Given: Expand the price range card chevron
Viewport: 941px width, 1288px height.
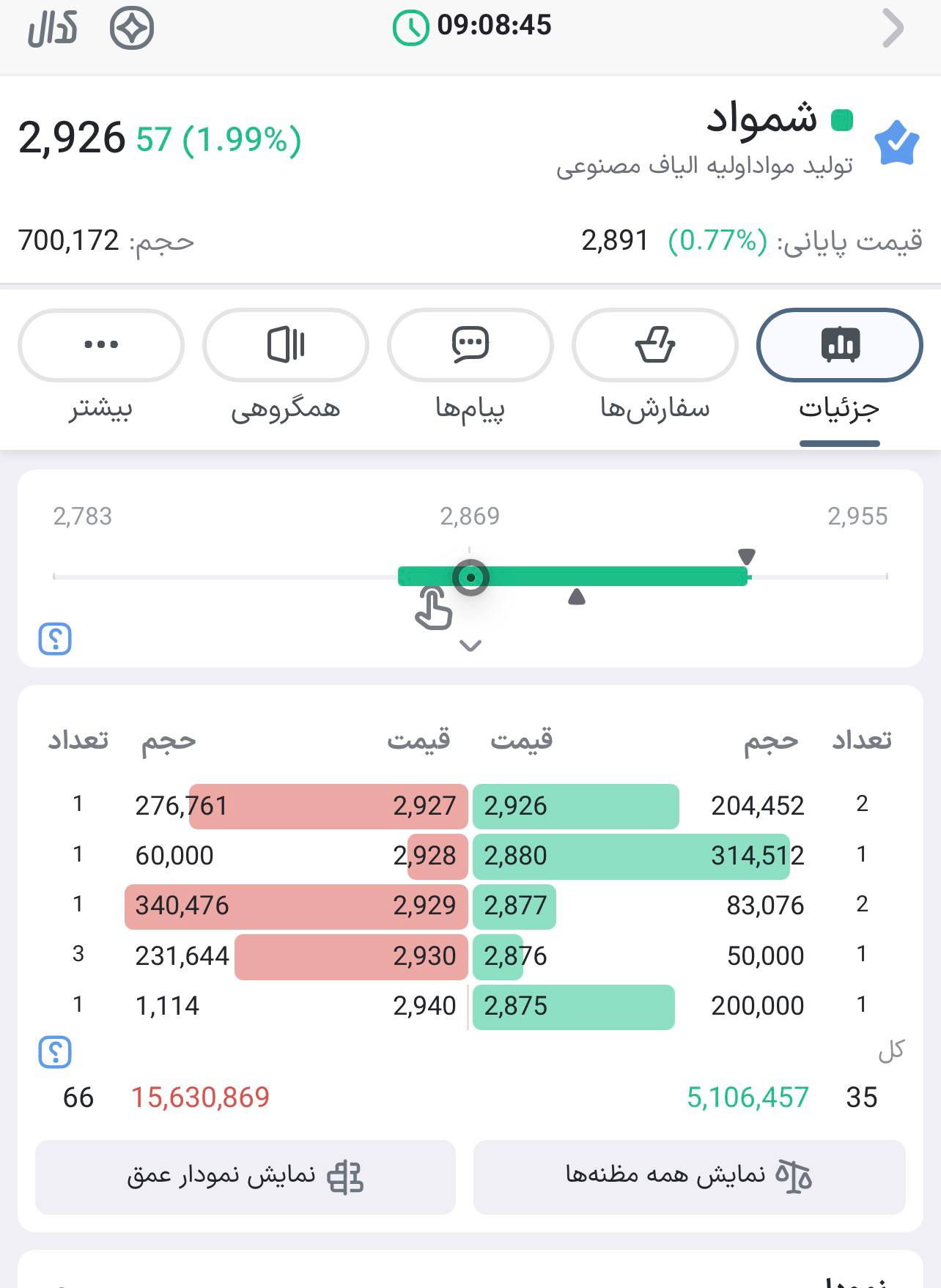Looking at the screenshot, I should [470, 645].
